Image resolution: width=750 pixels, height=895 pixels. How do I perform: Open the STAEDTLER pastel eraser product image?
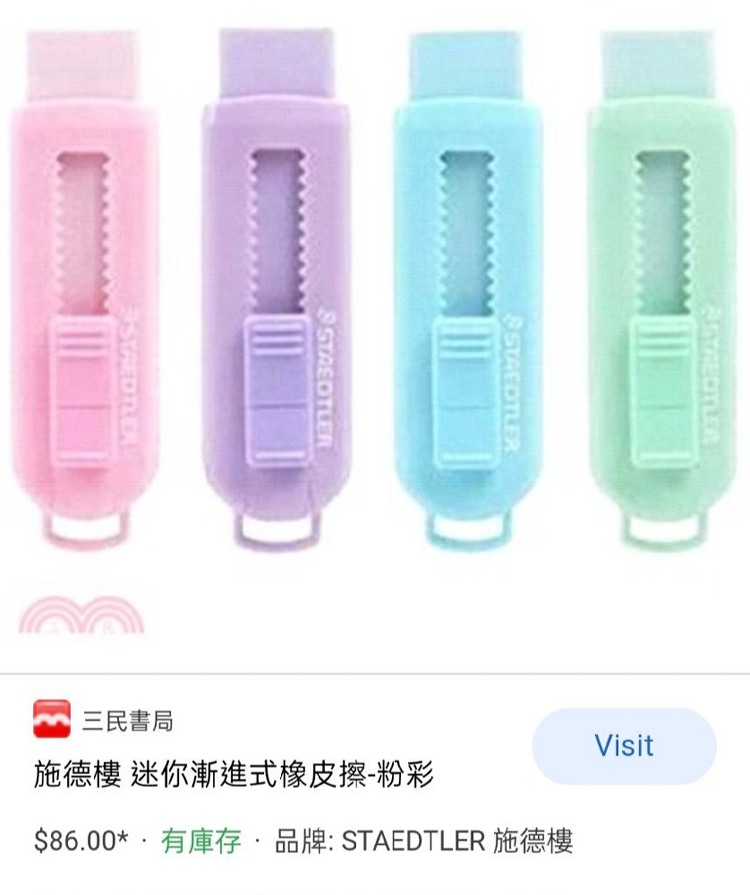[375, 300]
